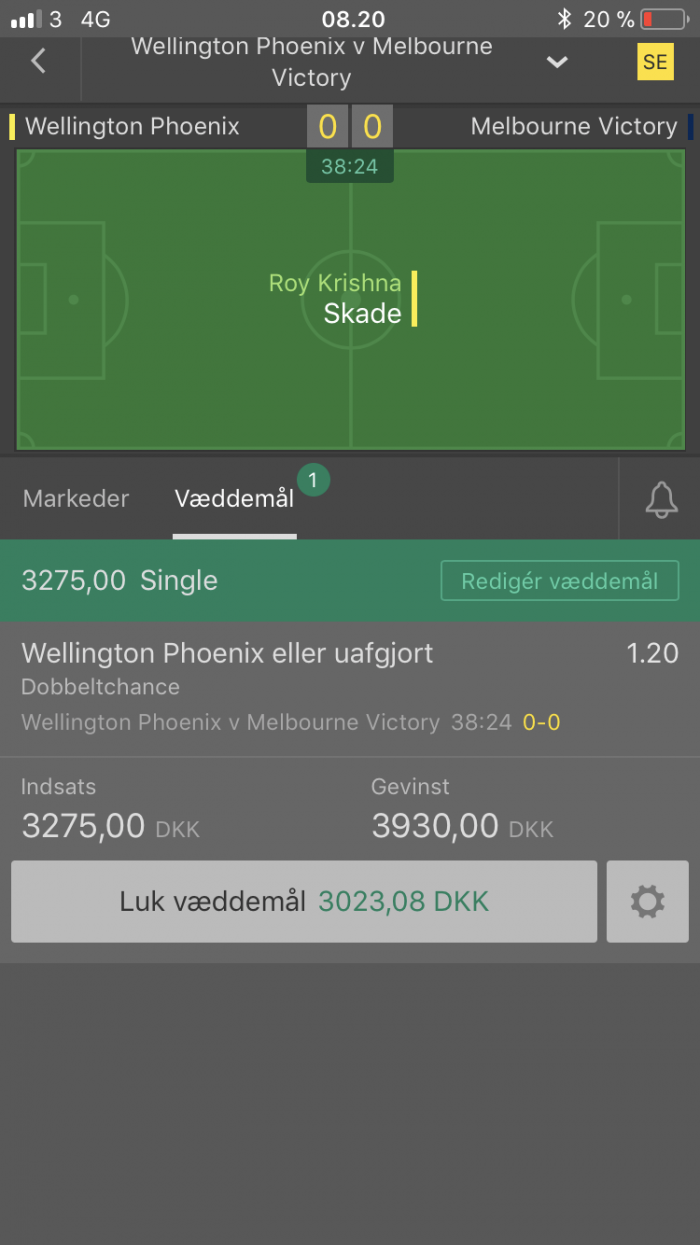Open the notifications bell
Image resolution: width=700 pixels, height=1245 pixels.
661,499
